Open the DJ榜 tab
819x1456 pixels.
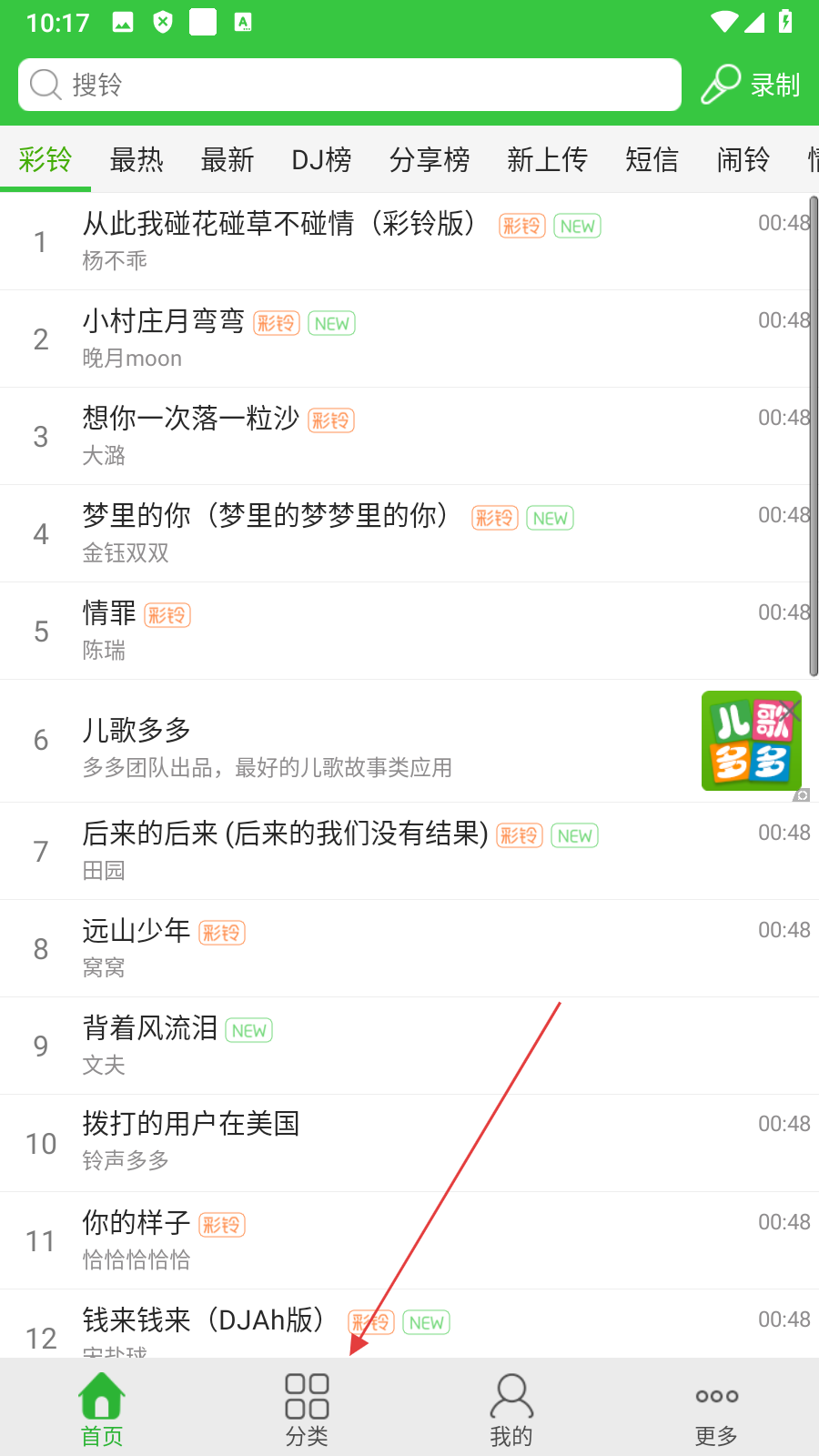click(x=321, y=160)
